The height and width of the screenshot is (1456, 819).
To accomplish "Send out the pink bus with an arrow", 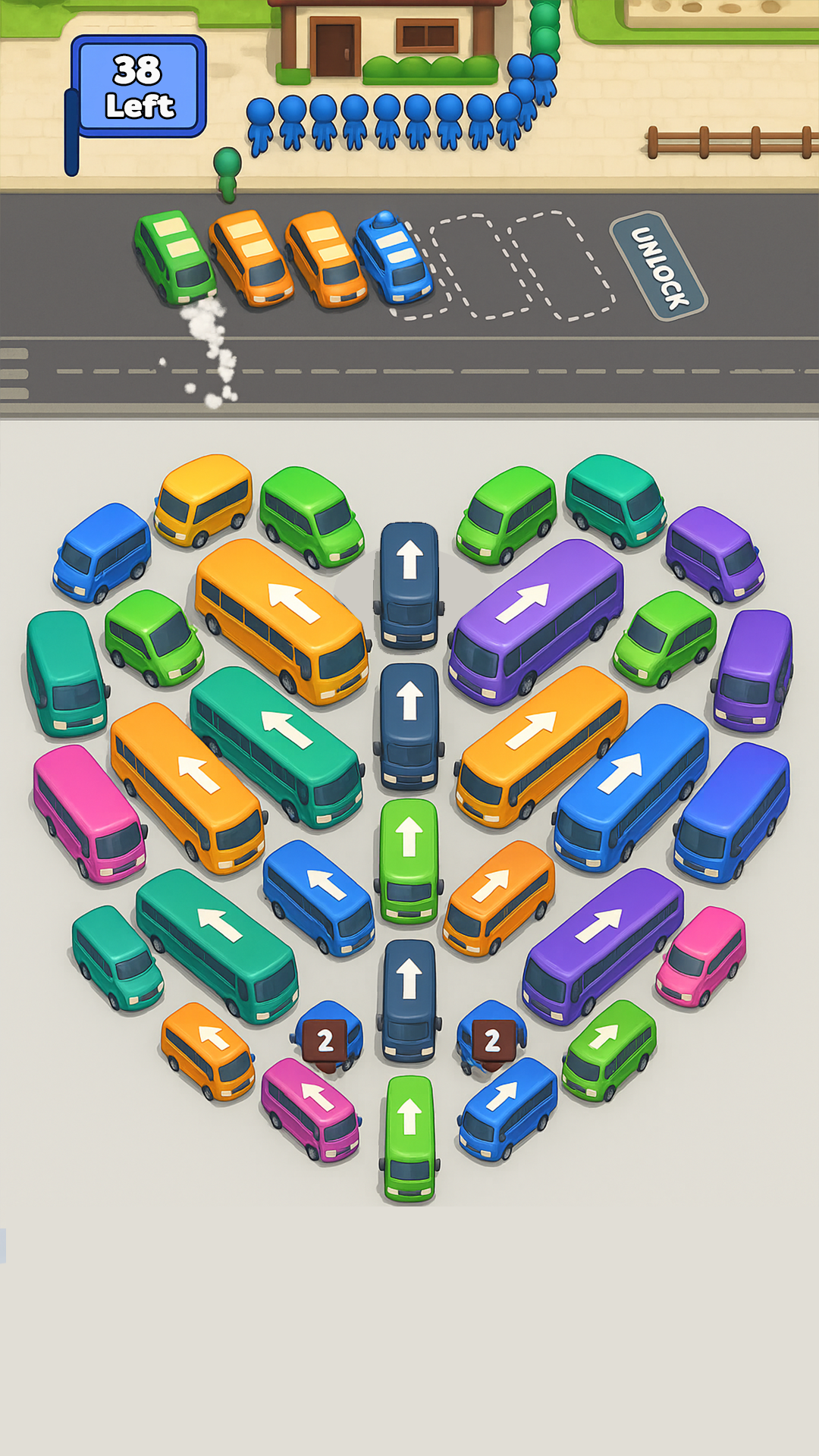I will point(311,1109).
